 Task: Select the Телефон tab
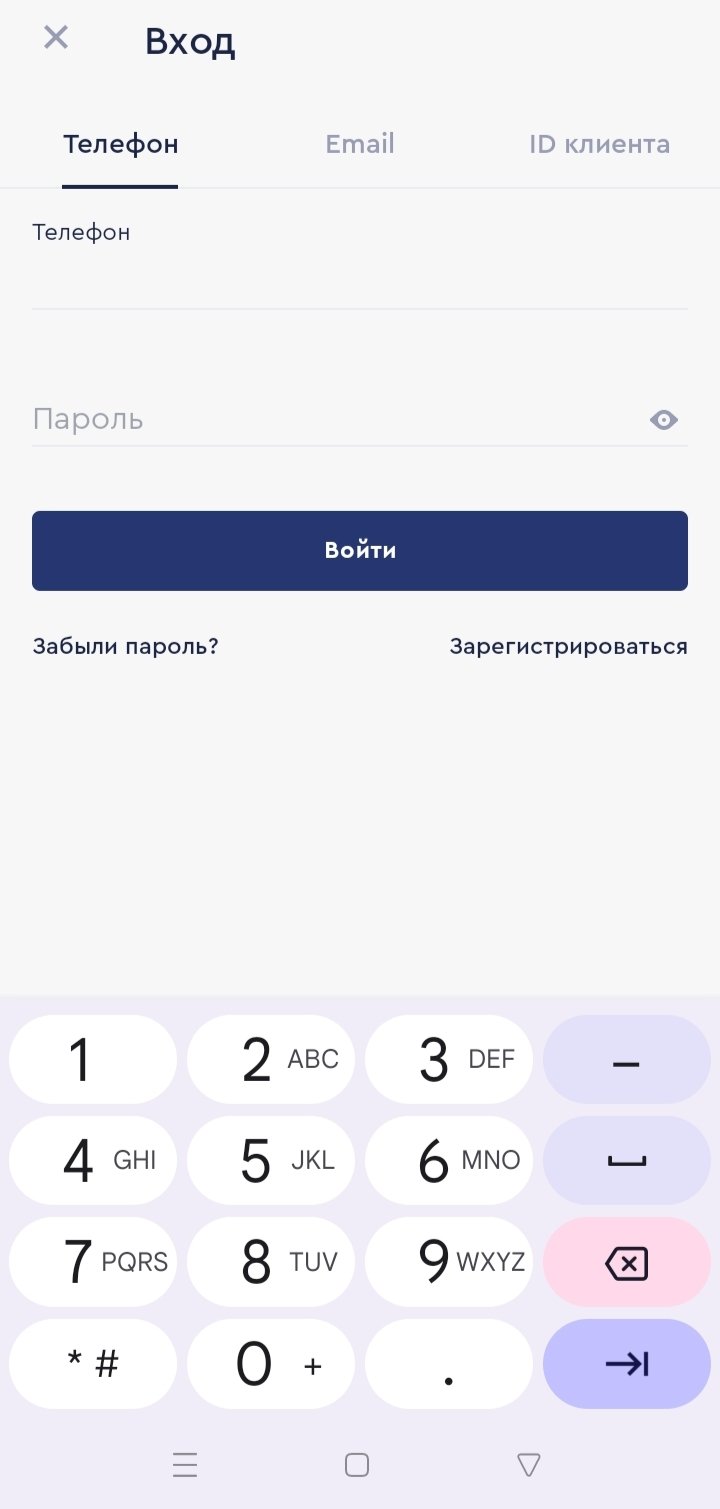(121, 144)
